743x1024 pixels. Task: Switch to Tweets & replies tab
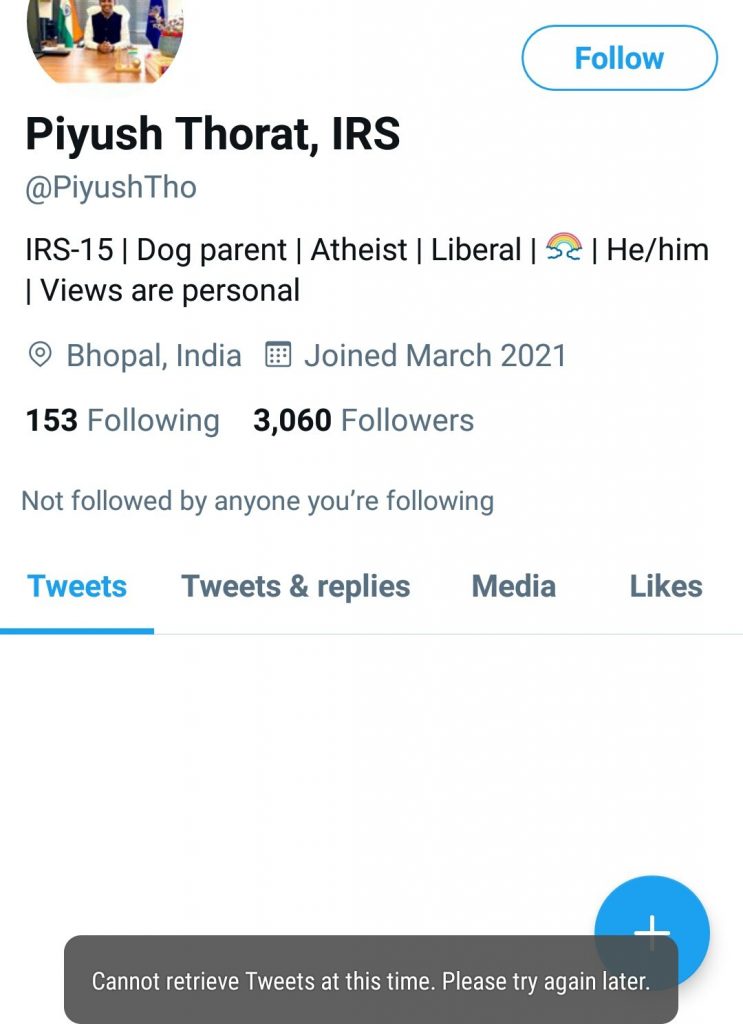coord(295,586)
